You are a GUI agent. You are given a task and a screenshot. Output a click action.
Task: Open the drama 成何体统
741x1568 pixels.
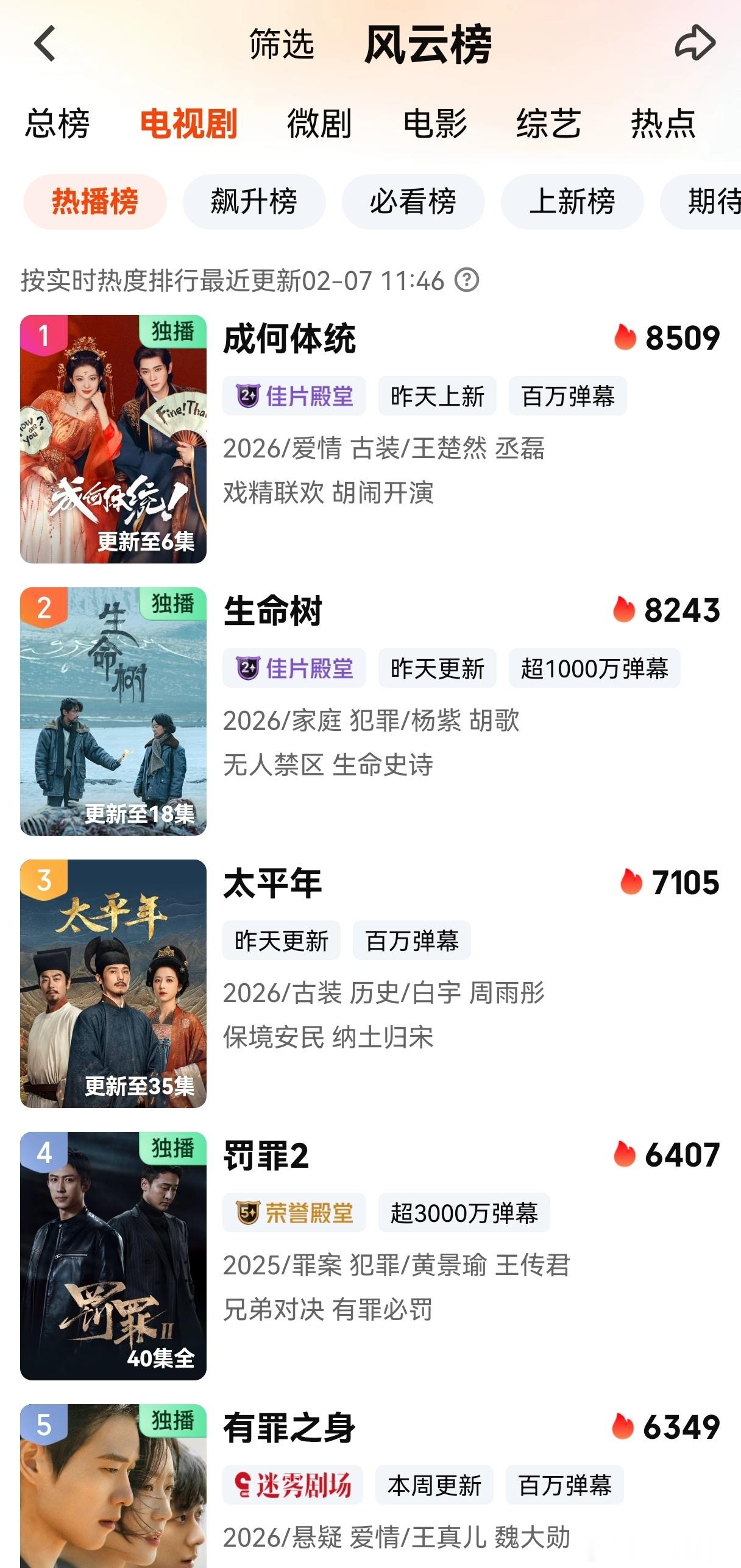pyautogui.click(x=289, y=339)
